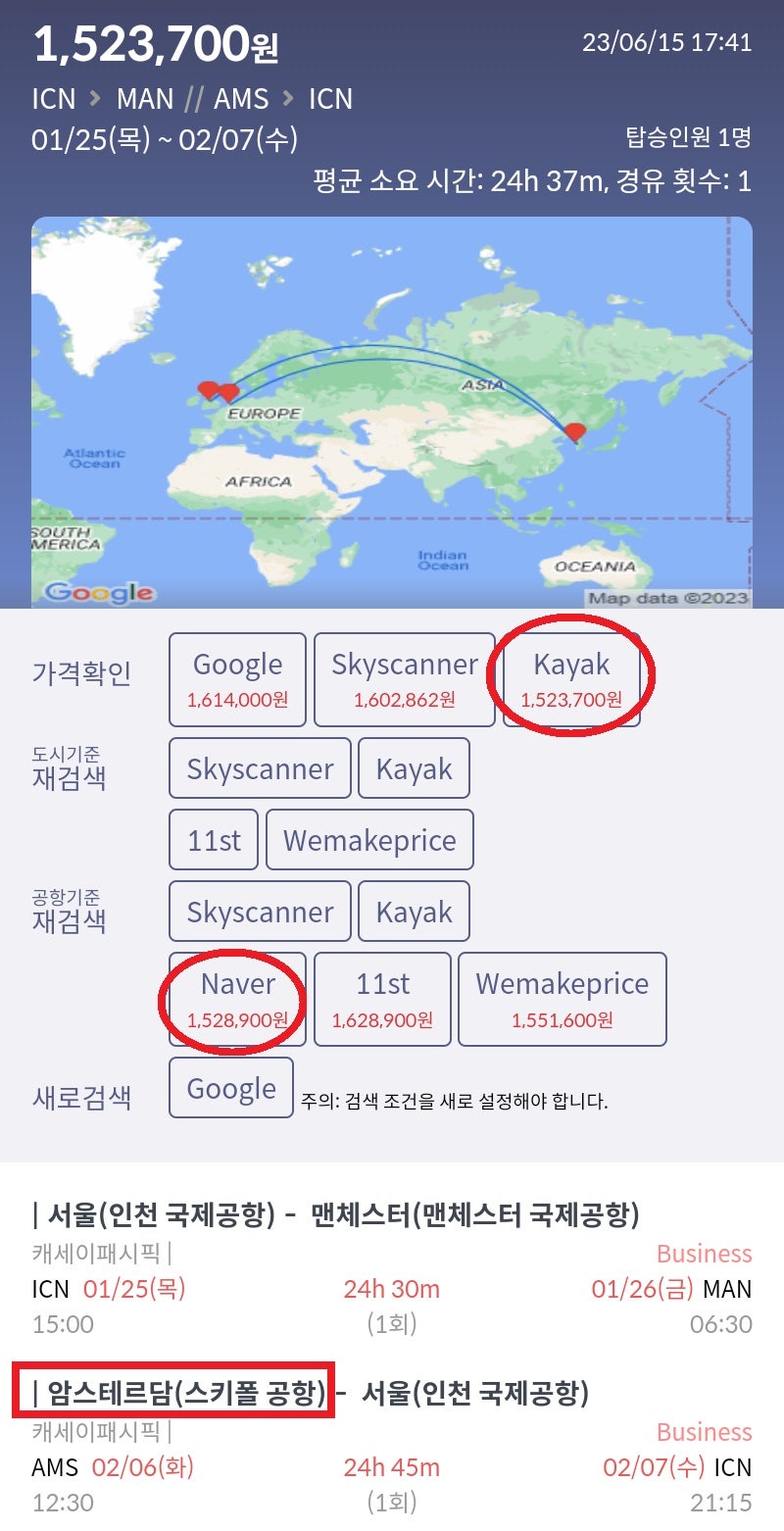784x1531 pixels.
Task: Re-search by city on Skyscanner
Action: coord(260,769)
